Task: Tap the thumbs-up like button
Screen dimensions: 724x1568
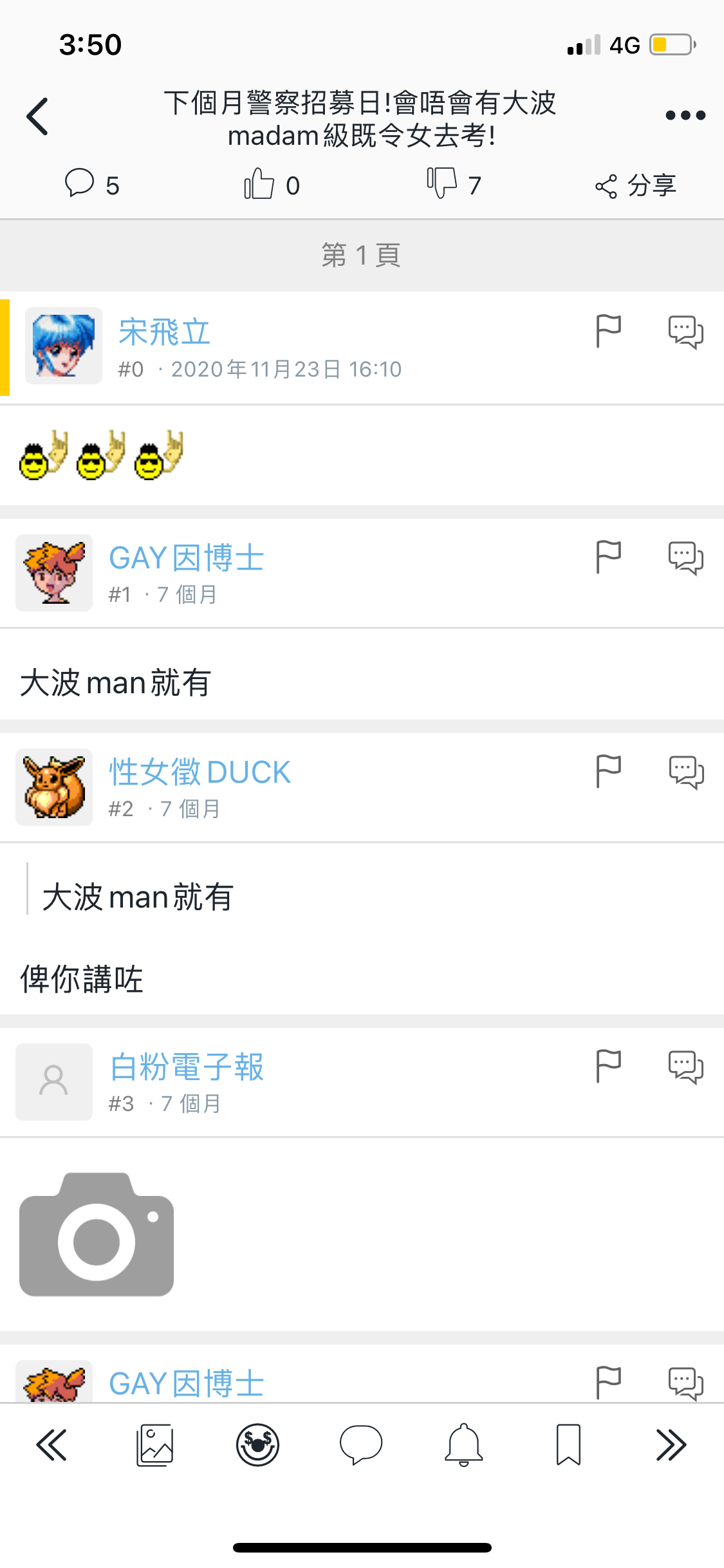Action: click(x=259, y=185)
